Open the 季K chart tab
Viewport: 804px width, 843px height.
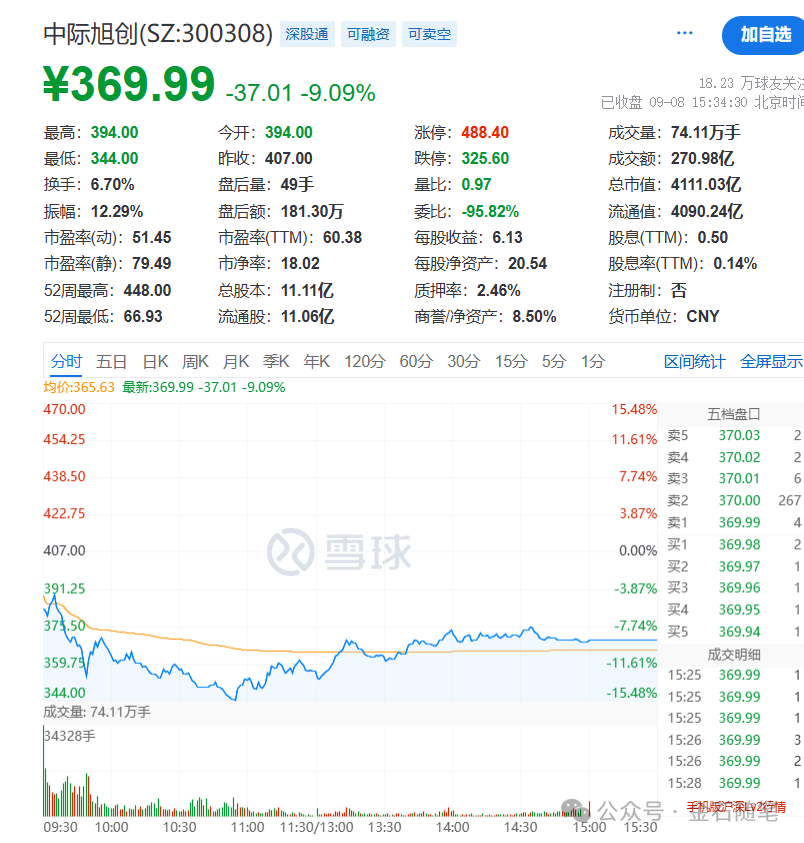tap(276, 361)
